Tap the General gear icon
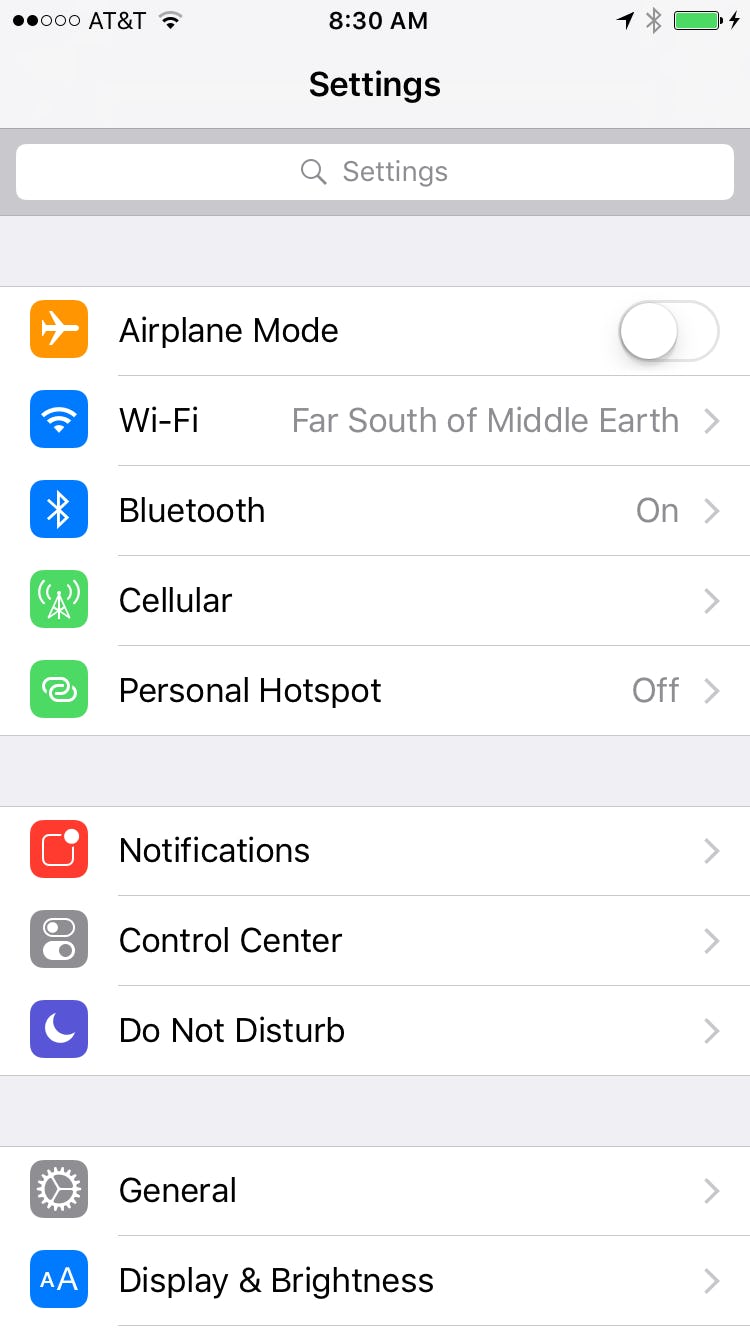Image resolution: width=750 pixels, height=1334 pixels. click(x=57, y=1190)
